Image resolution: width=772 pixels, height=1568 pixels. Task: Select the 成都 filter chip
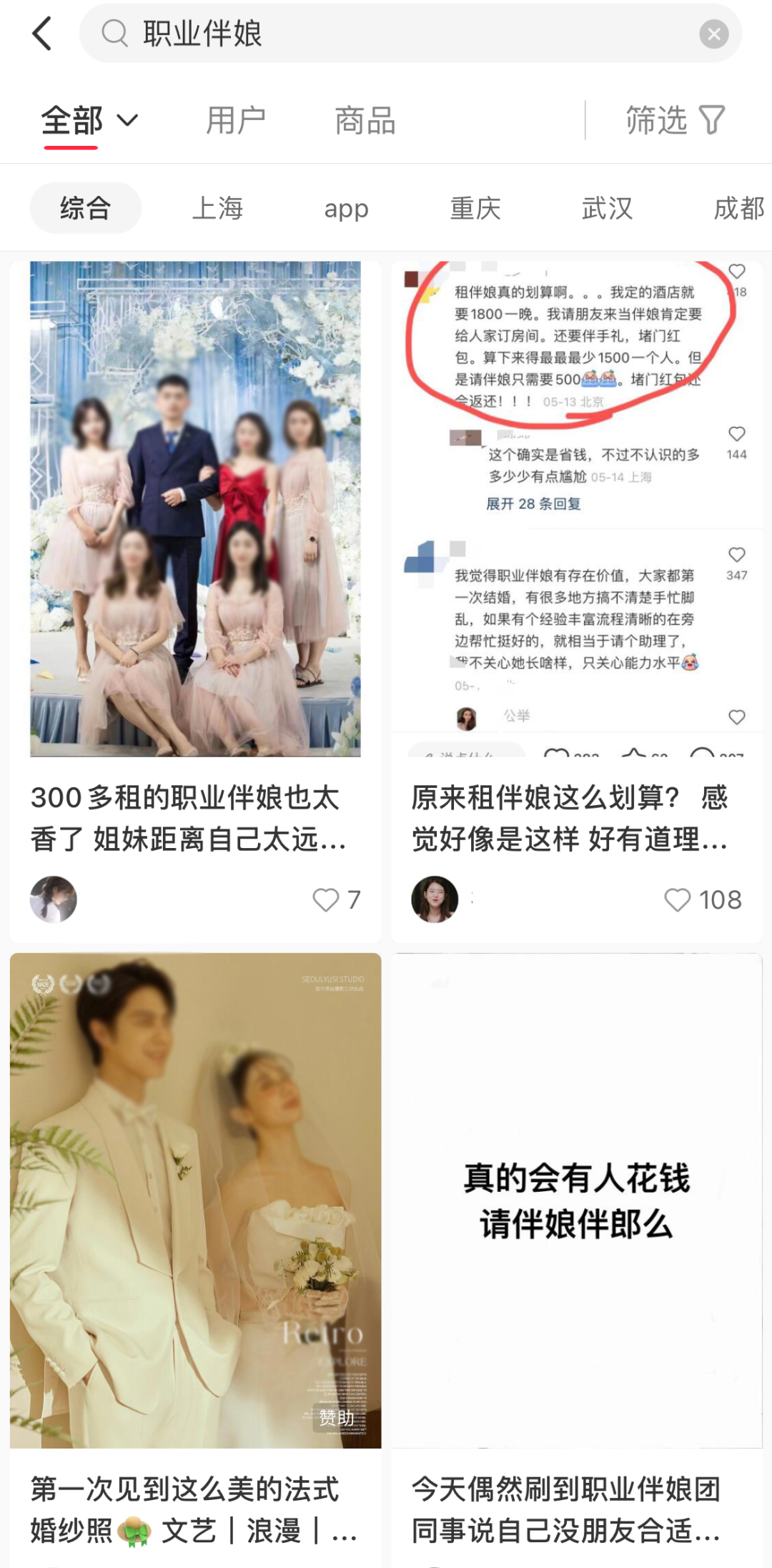coord(738,208)
